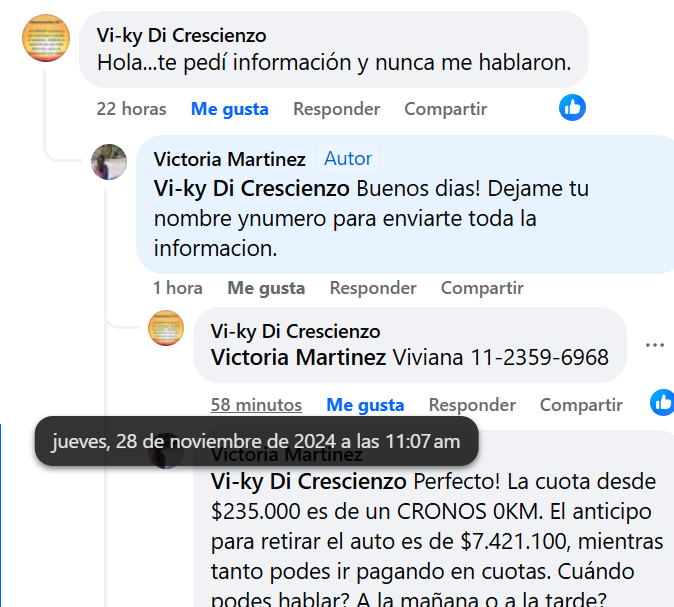Reply to the Viviana 11-2359-6968 comment

pyautogui.click(x=472, y=405)
